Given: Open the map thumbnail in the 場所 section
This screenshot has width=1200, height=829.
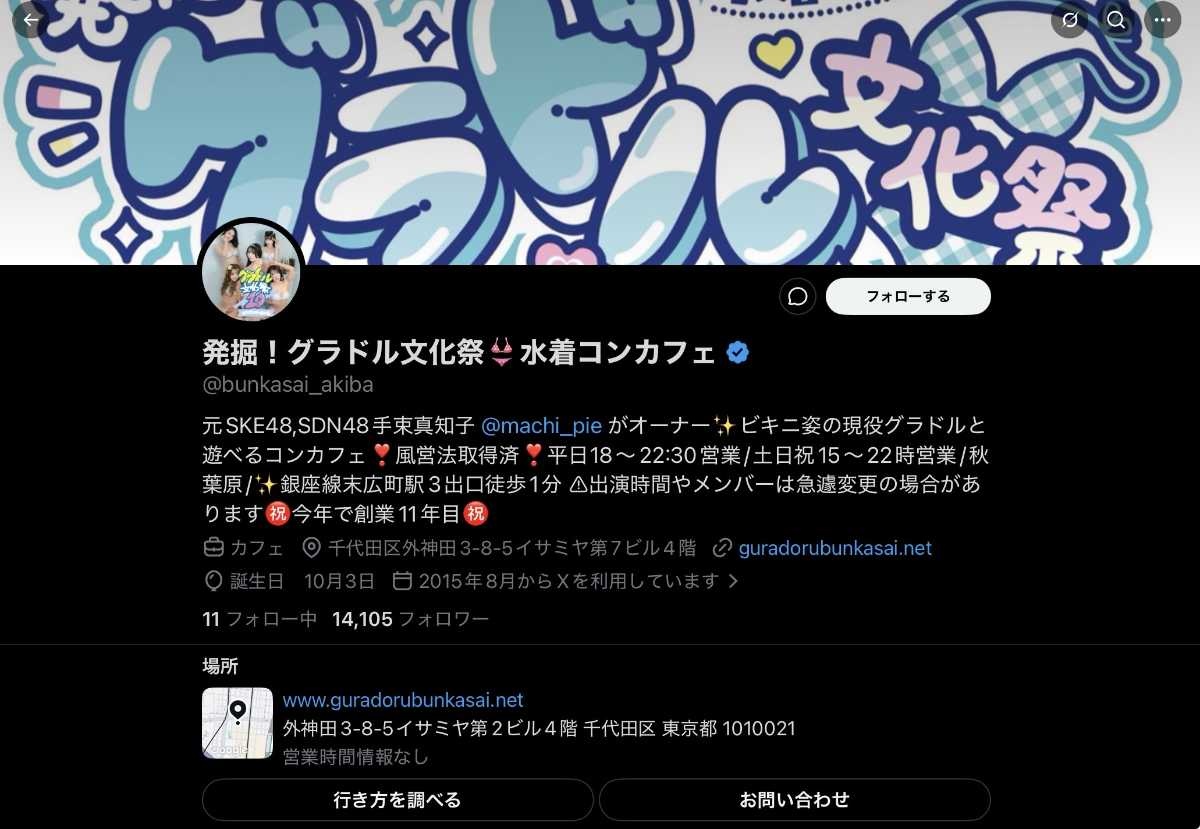Looking at the screenshot, I should coord(237,722).
